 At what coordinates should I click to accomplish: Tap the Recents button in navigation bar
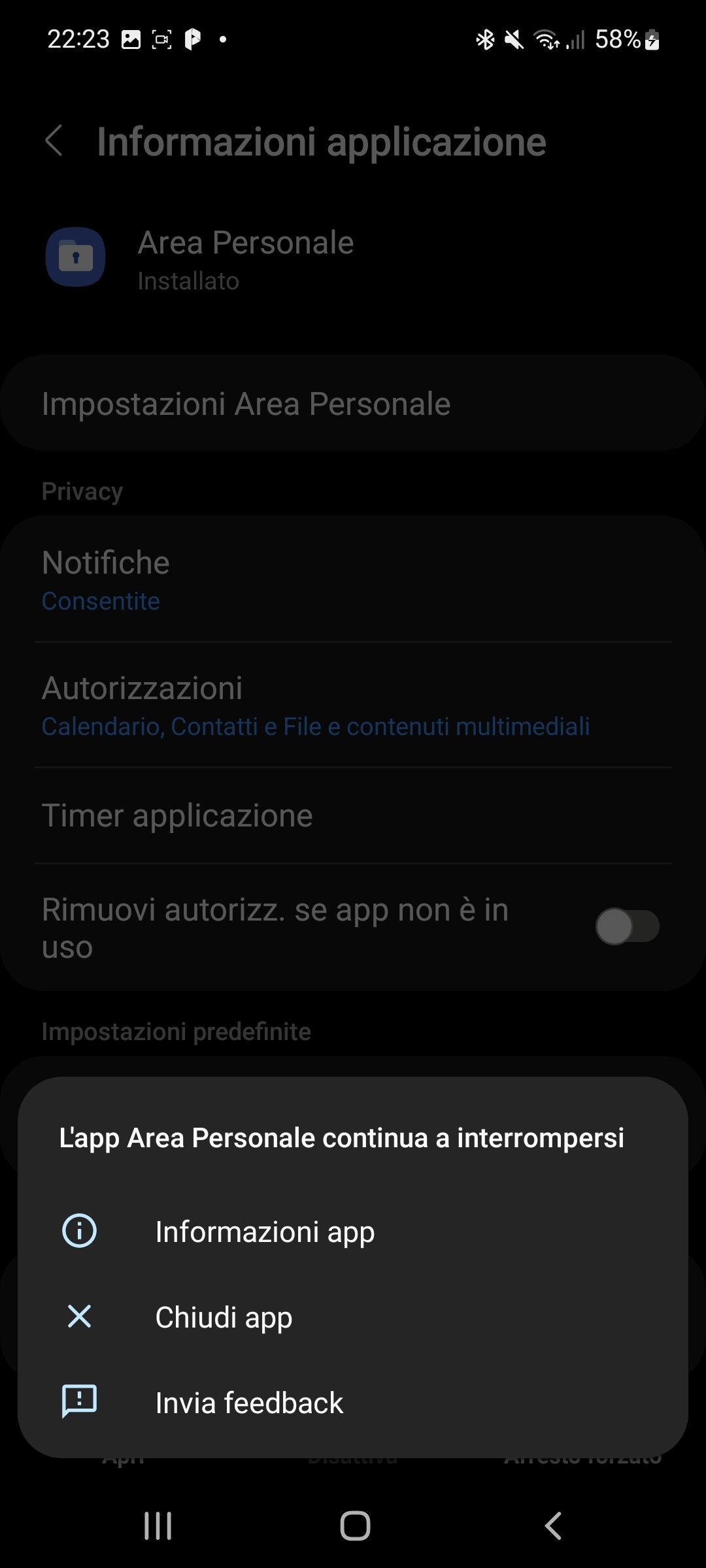(157, 1527)
